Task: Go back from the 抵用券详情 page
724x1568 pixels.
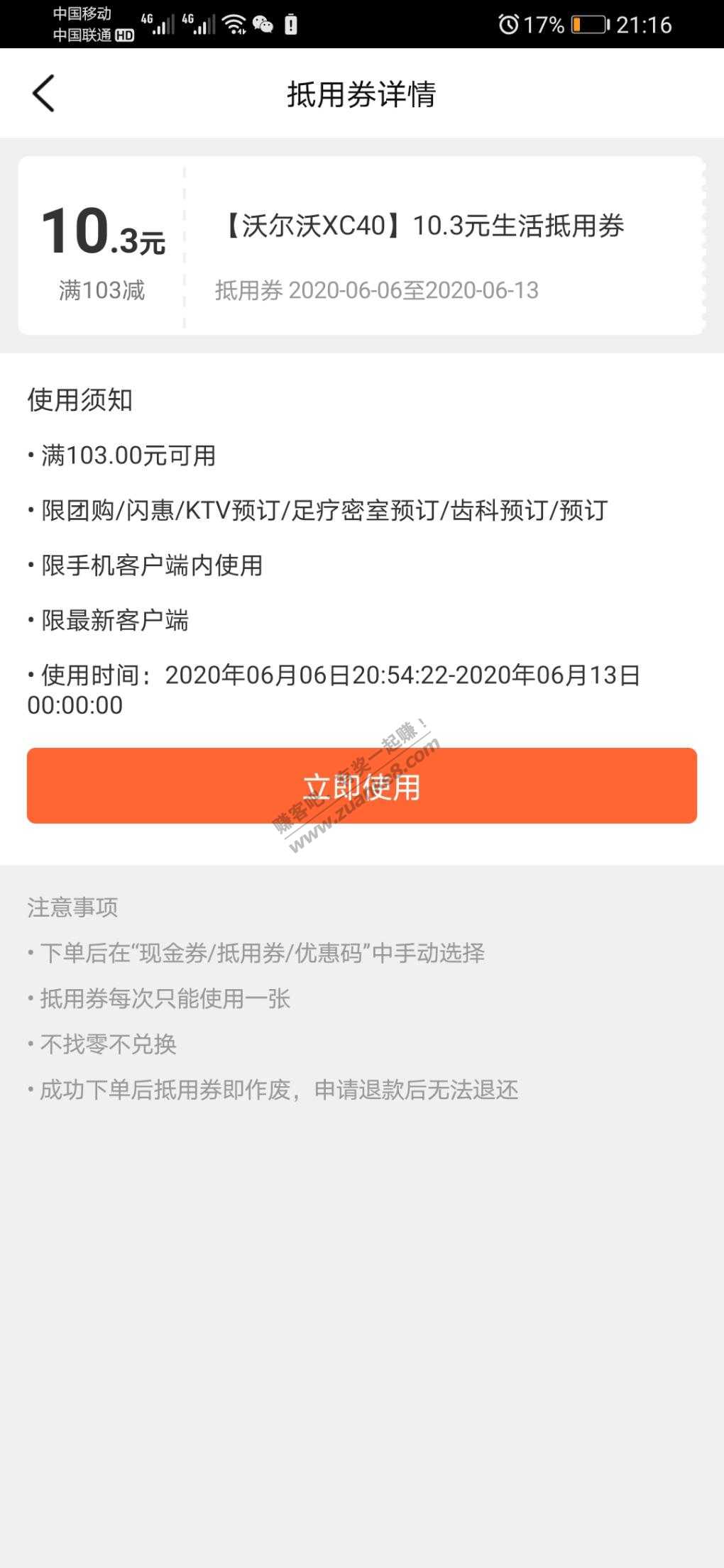Action: click(x=43, y=94)
